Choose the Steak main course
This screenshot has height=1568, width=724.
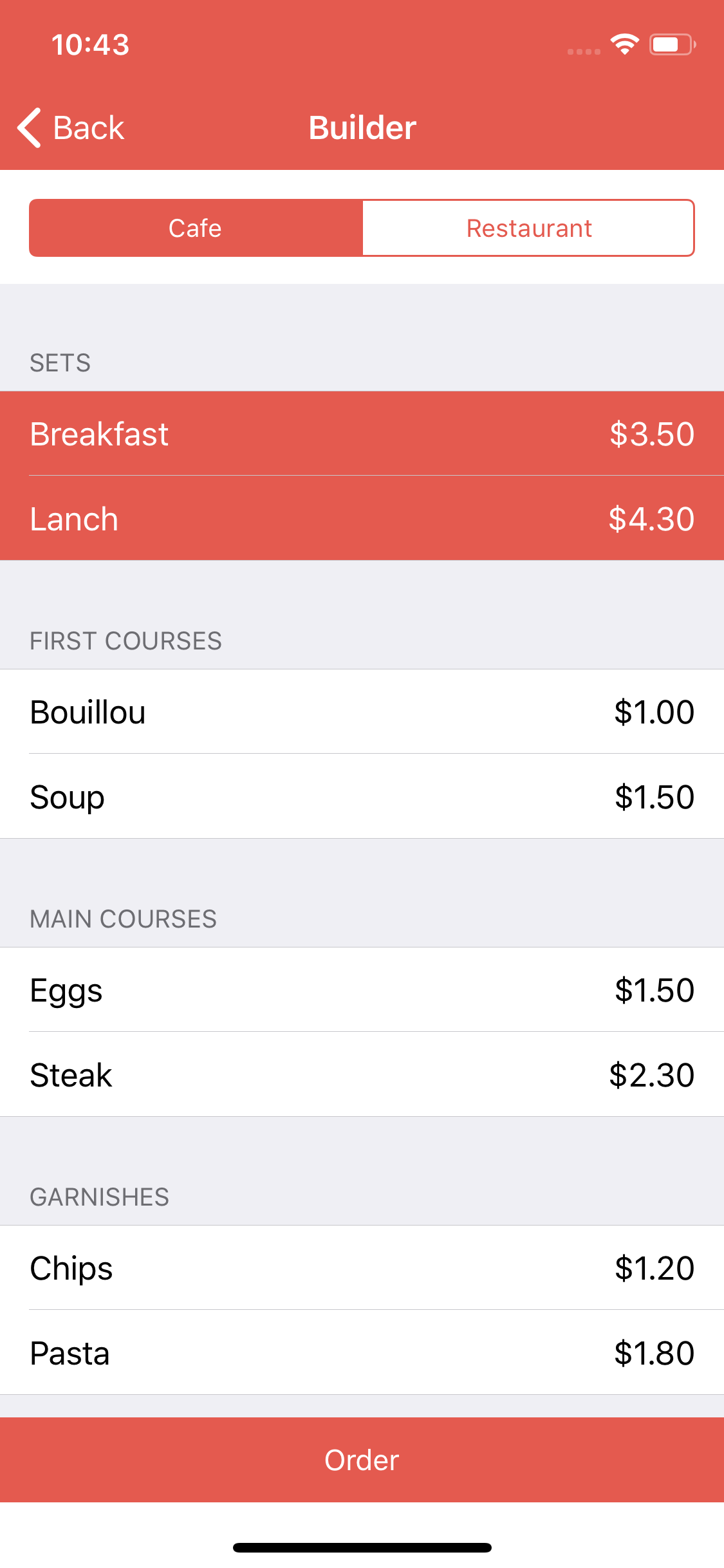[362, 1075]
